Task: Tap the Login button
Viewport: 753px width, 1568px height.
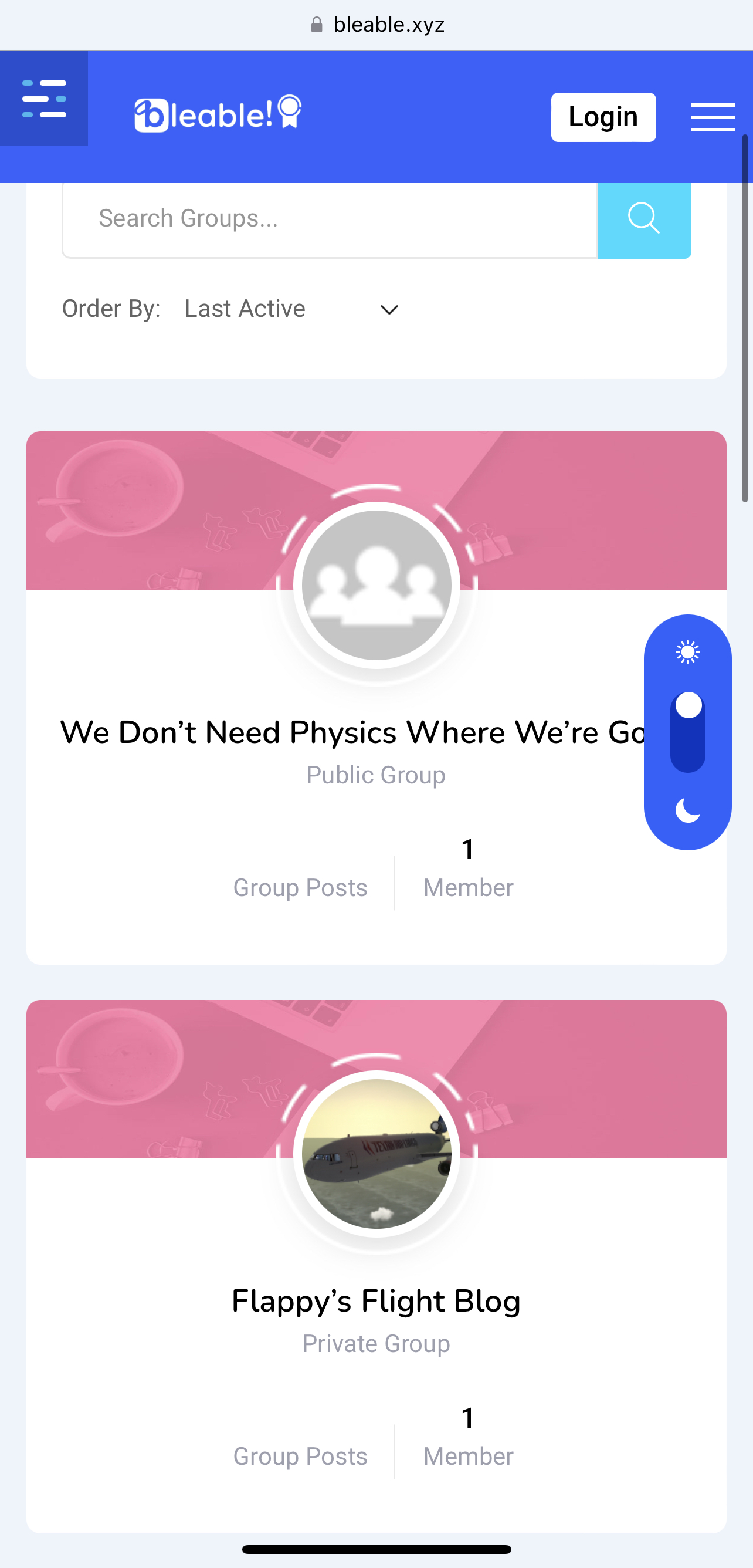Action: (x=603, y=117)
